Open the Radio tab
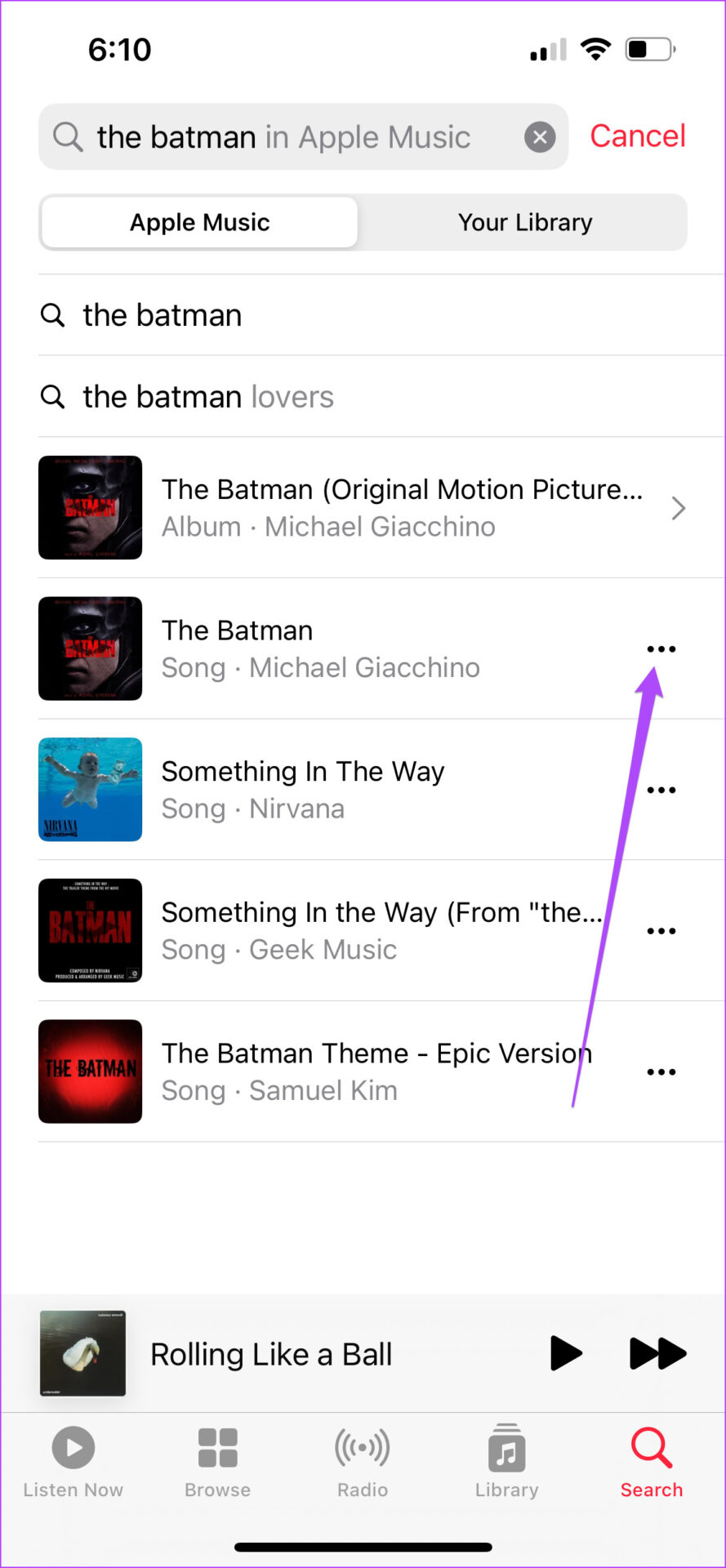Viewport: 726px width, 1568px height. 363,1463
